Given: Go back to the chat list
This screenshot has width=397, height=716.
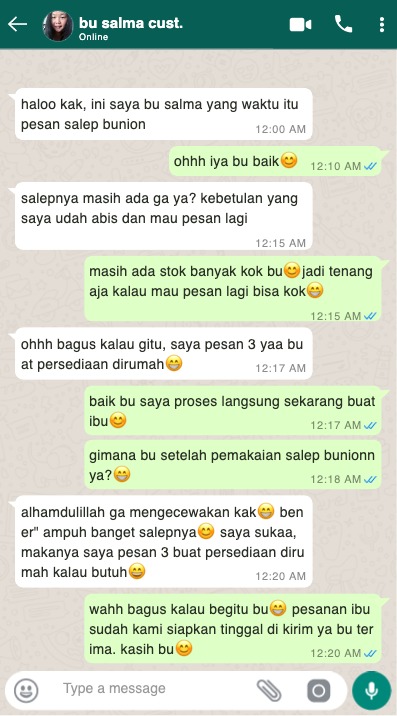Looking at the screenshot, I should point(17,24).
